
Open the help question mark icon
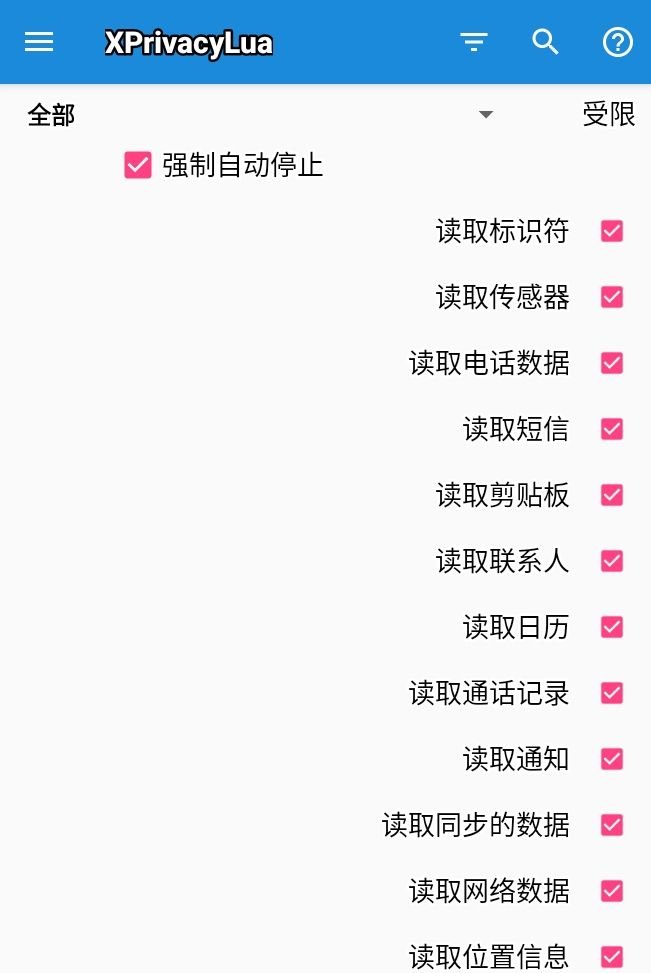(x=617, y=42)
